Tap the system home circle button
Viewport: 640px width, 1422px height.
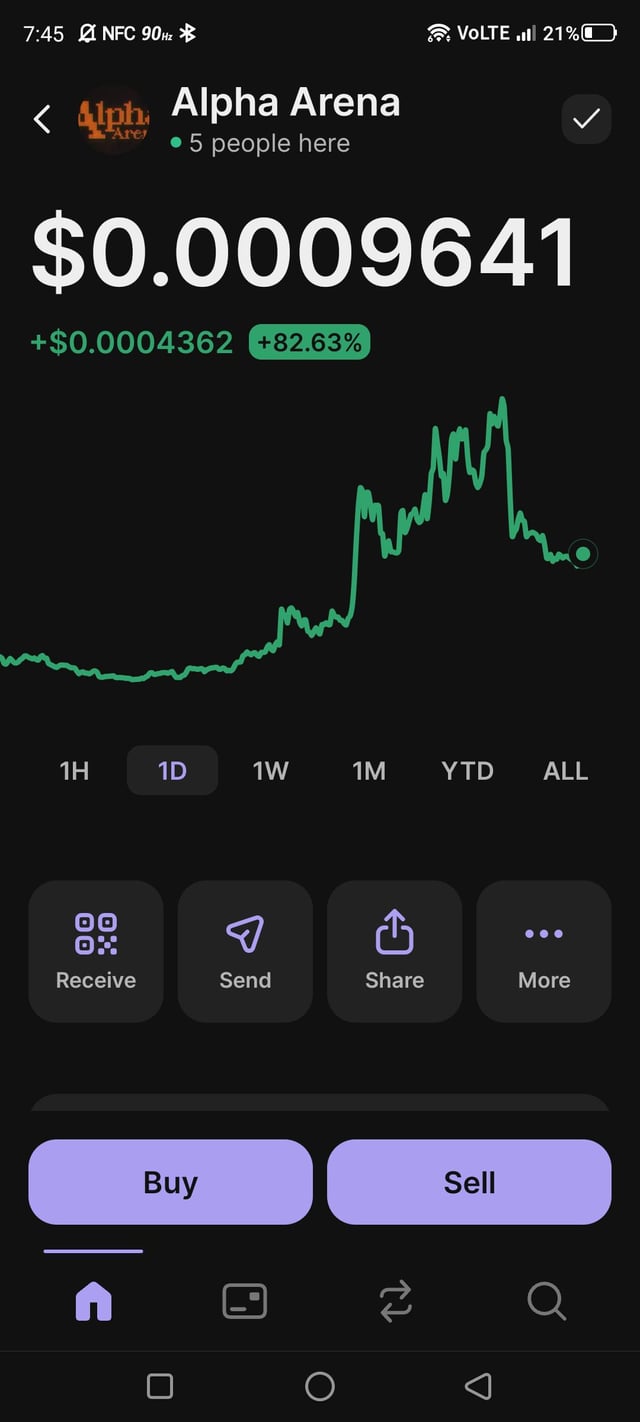tap(320, 1386)
